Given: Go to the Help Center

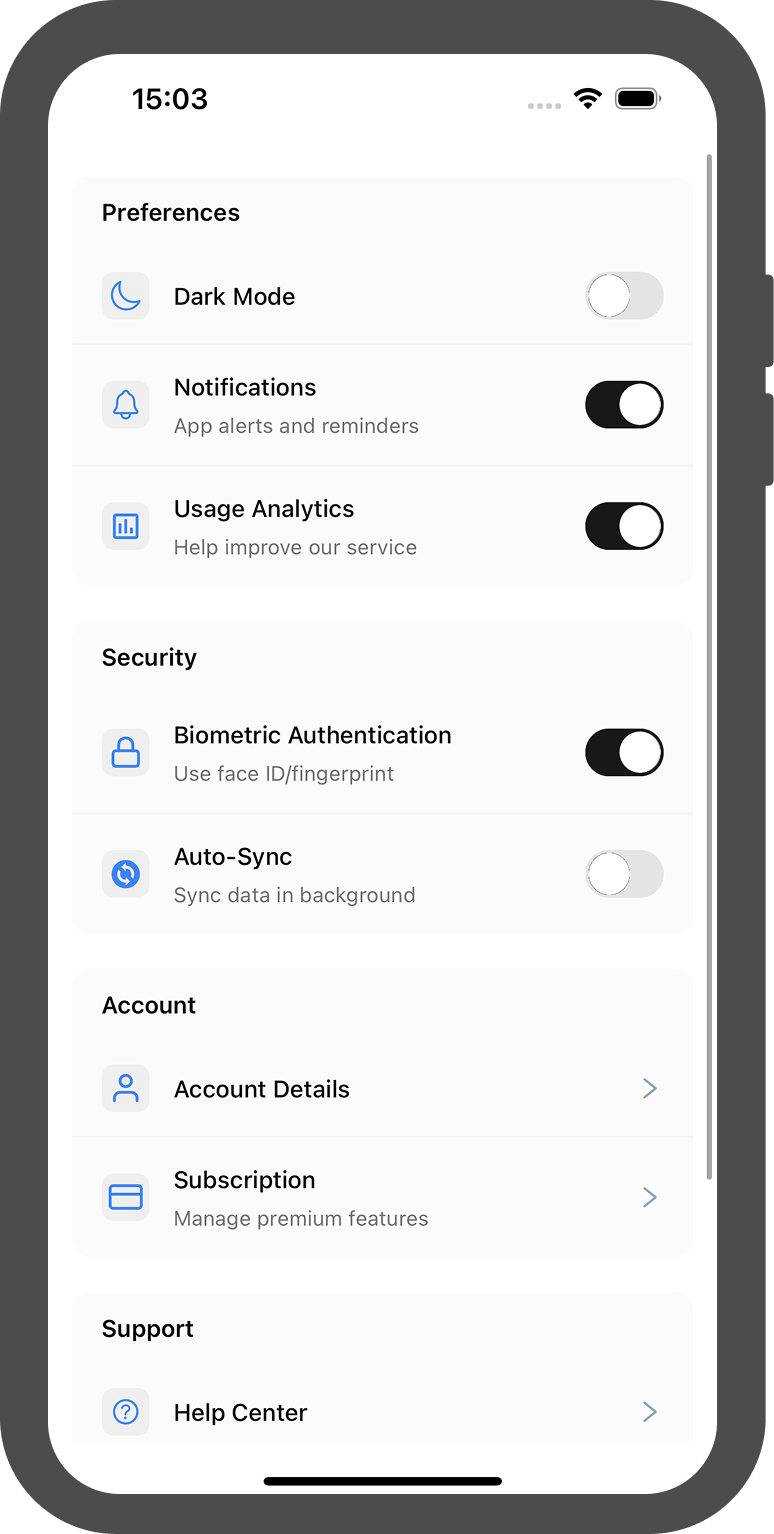Looking at the screenshot, I should point(382,1412).
